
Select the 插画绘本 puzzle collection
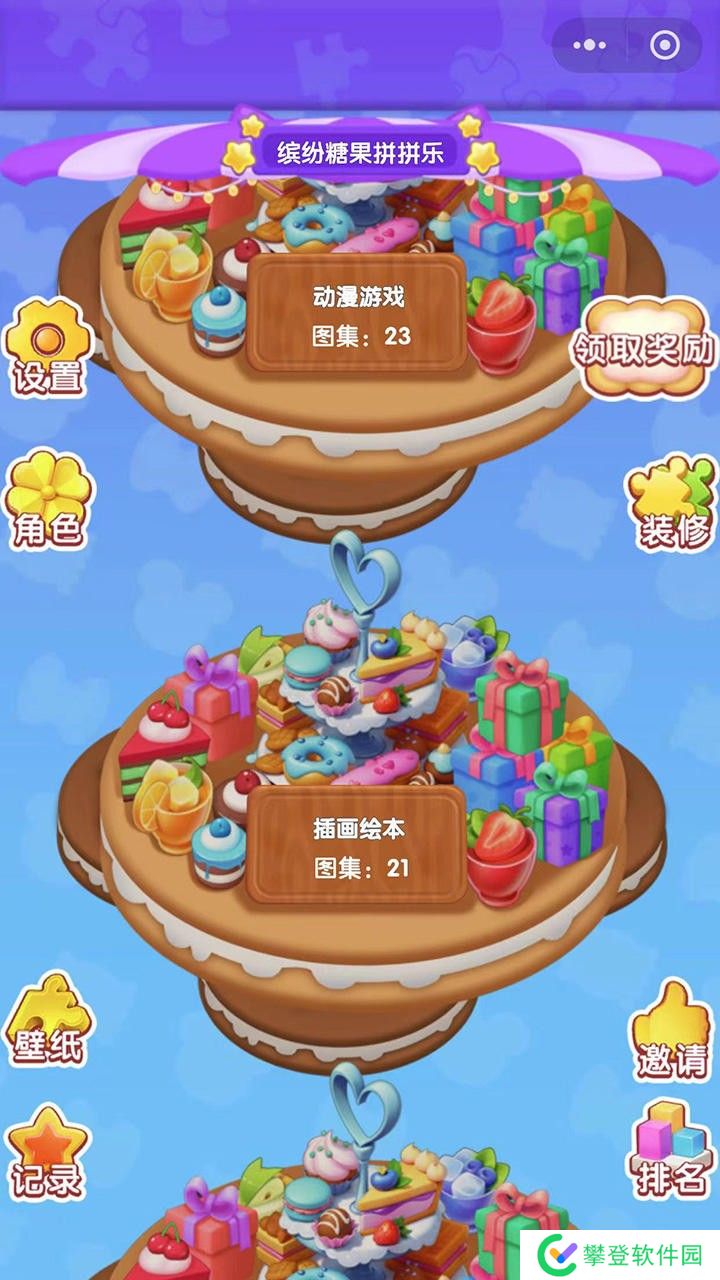[357, 846]
